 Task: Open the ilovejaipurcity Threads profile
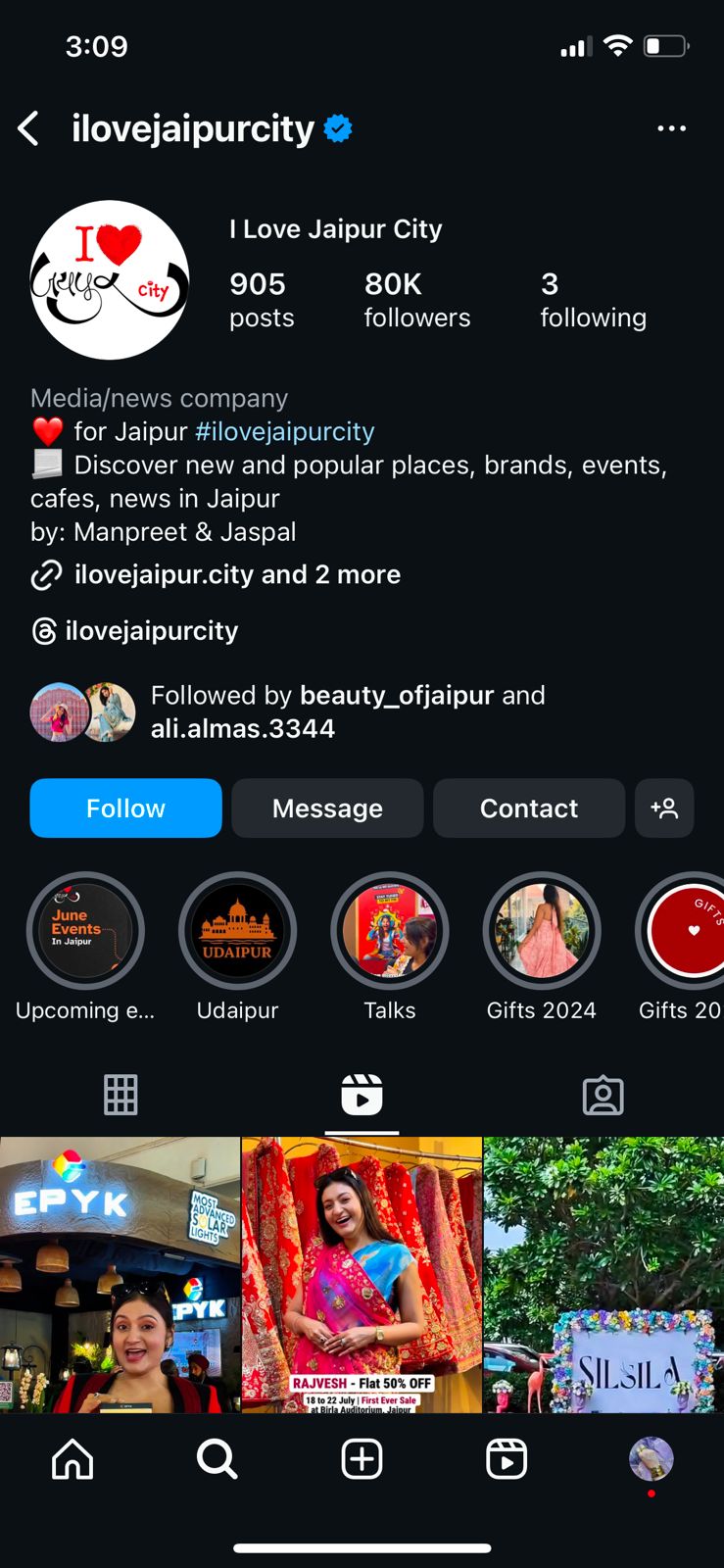pos(150,630)
